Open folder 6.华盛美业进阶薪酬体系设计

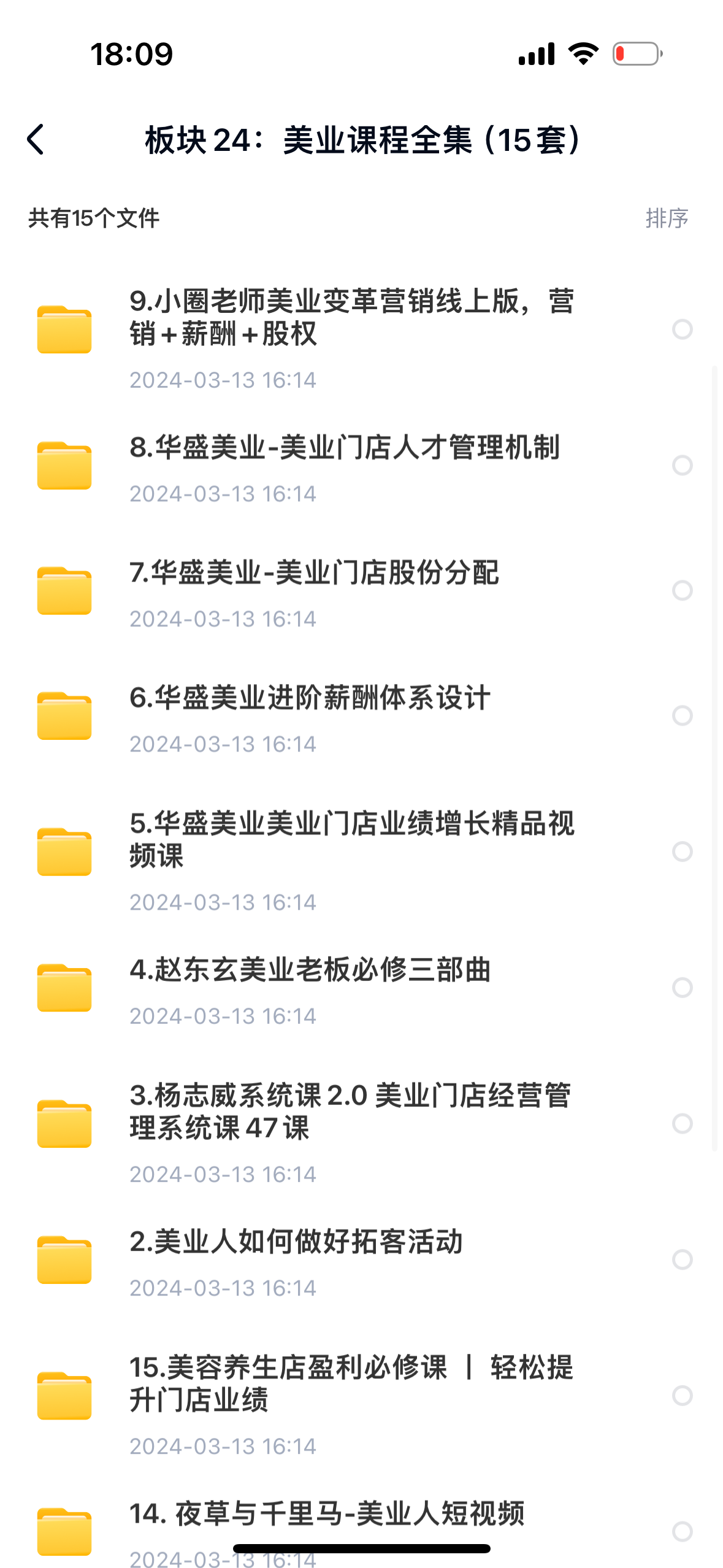(x=310, y=698)
